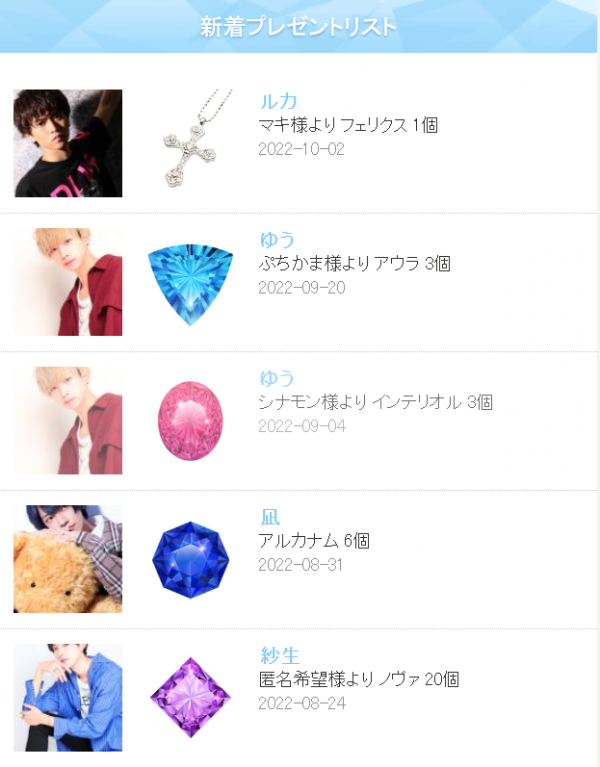View ゆう's photo beside the アウラ gift
Image resolution: width=600 pixels, height=767 pixels.
coord(68,282)
